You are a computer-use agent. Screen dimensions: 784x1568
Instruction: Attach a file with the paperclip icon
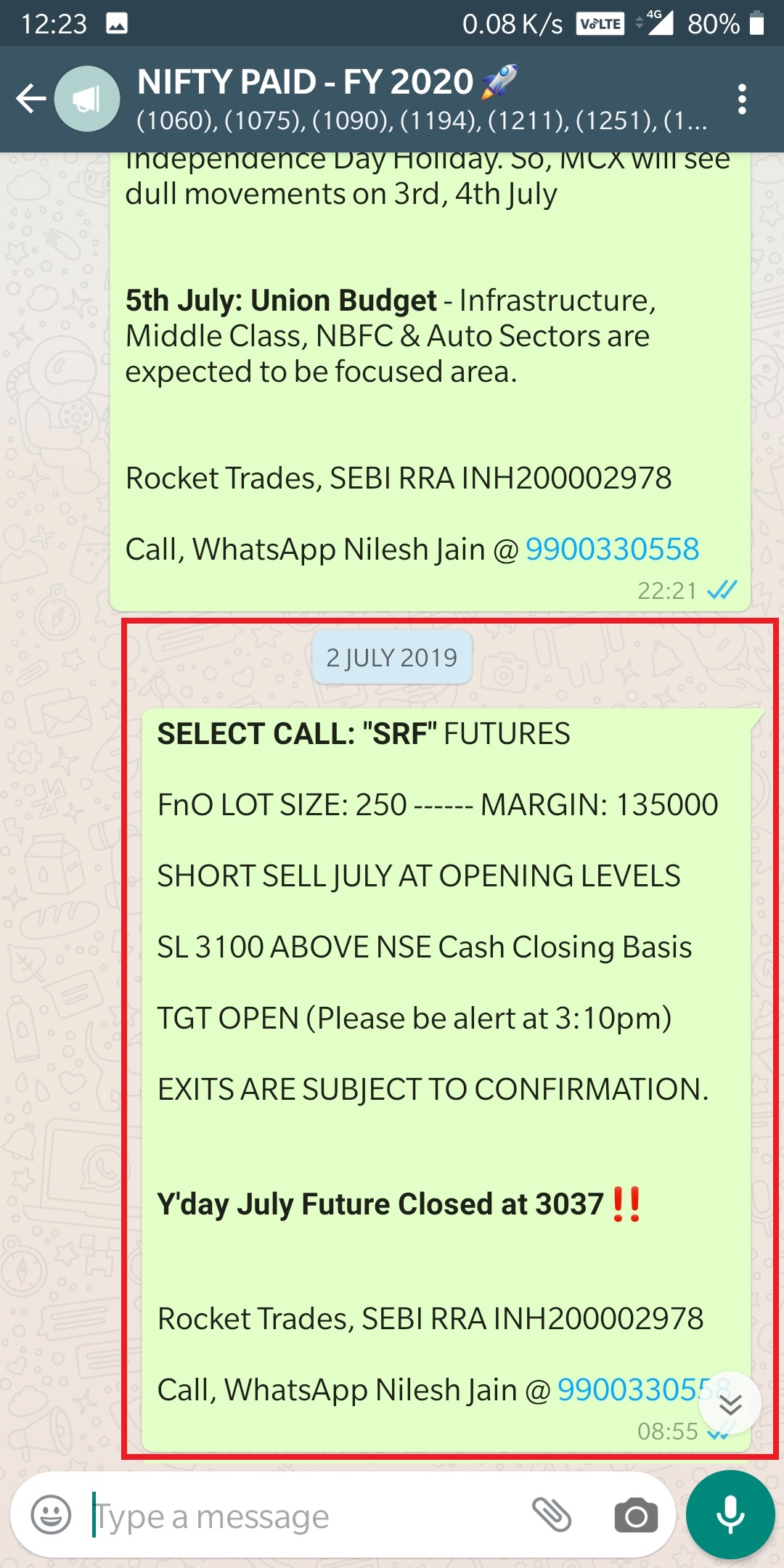pos(552,1515)
